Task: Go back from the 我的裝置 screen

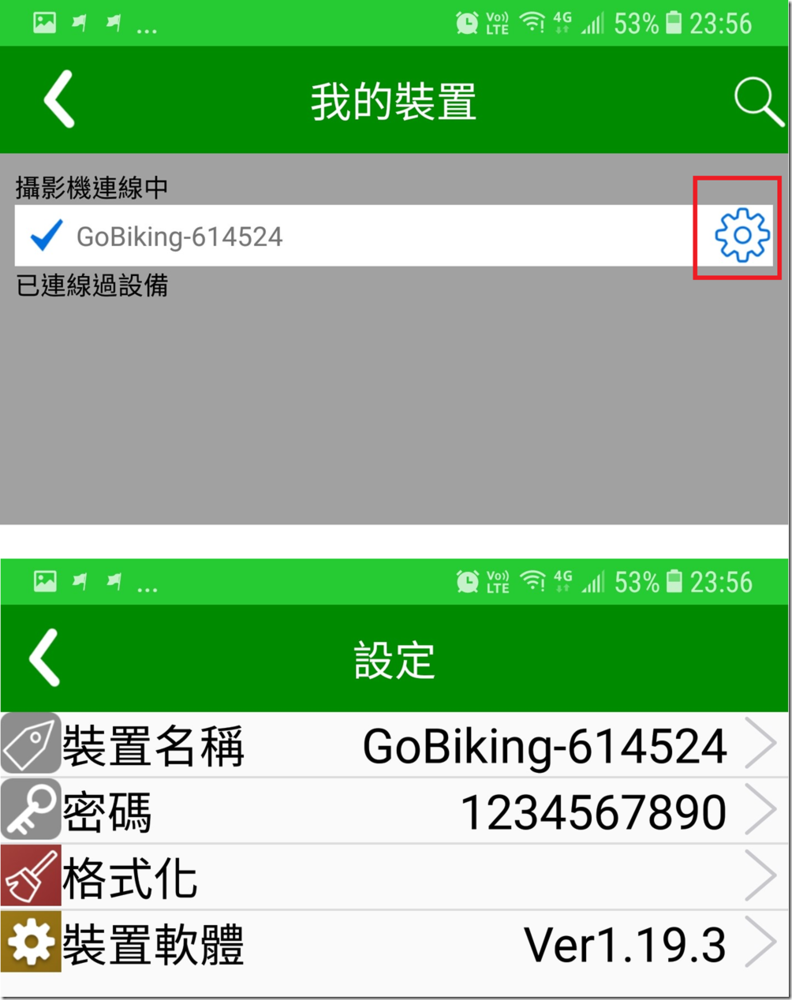Action: click(x=60, y=100)
